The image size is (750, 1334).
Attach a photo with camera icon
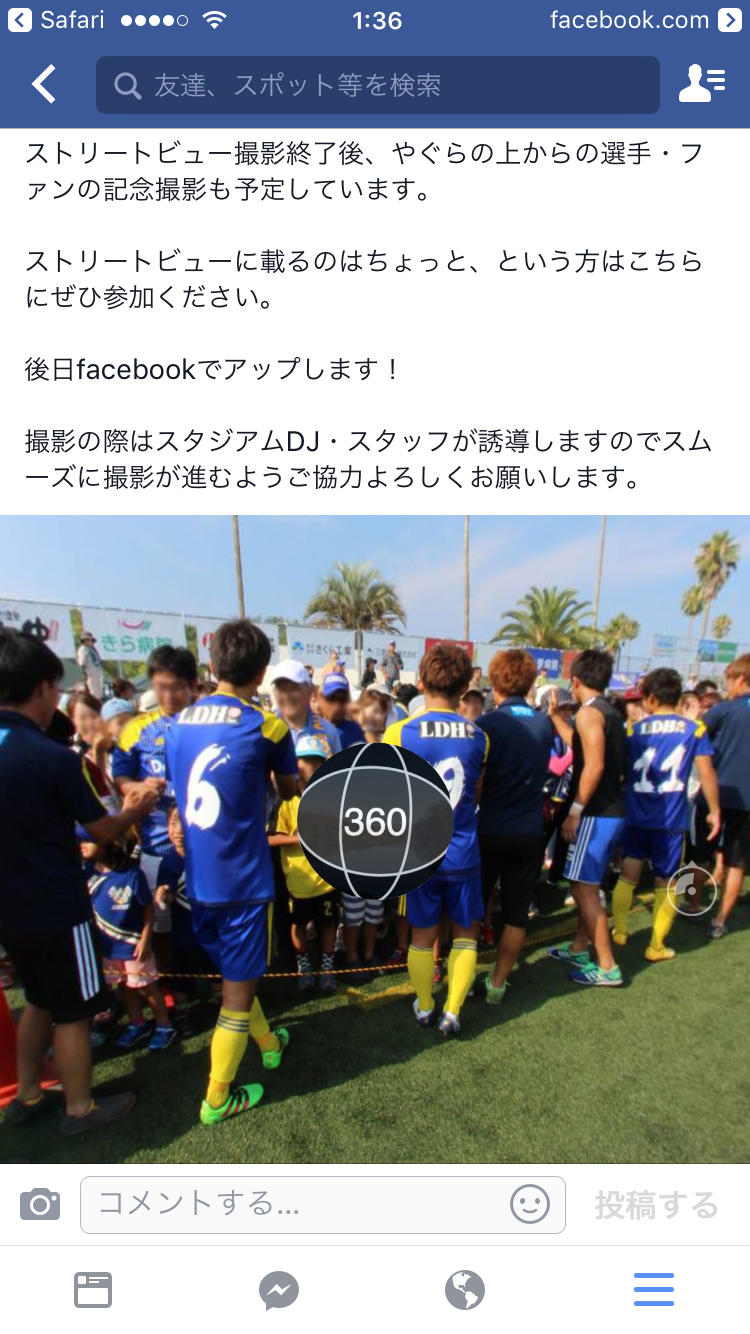coord(40,1204)
